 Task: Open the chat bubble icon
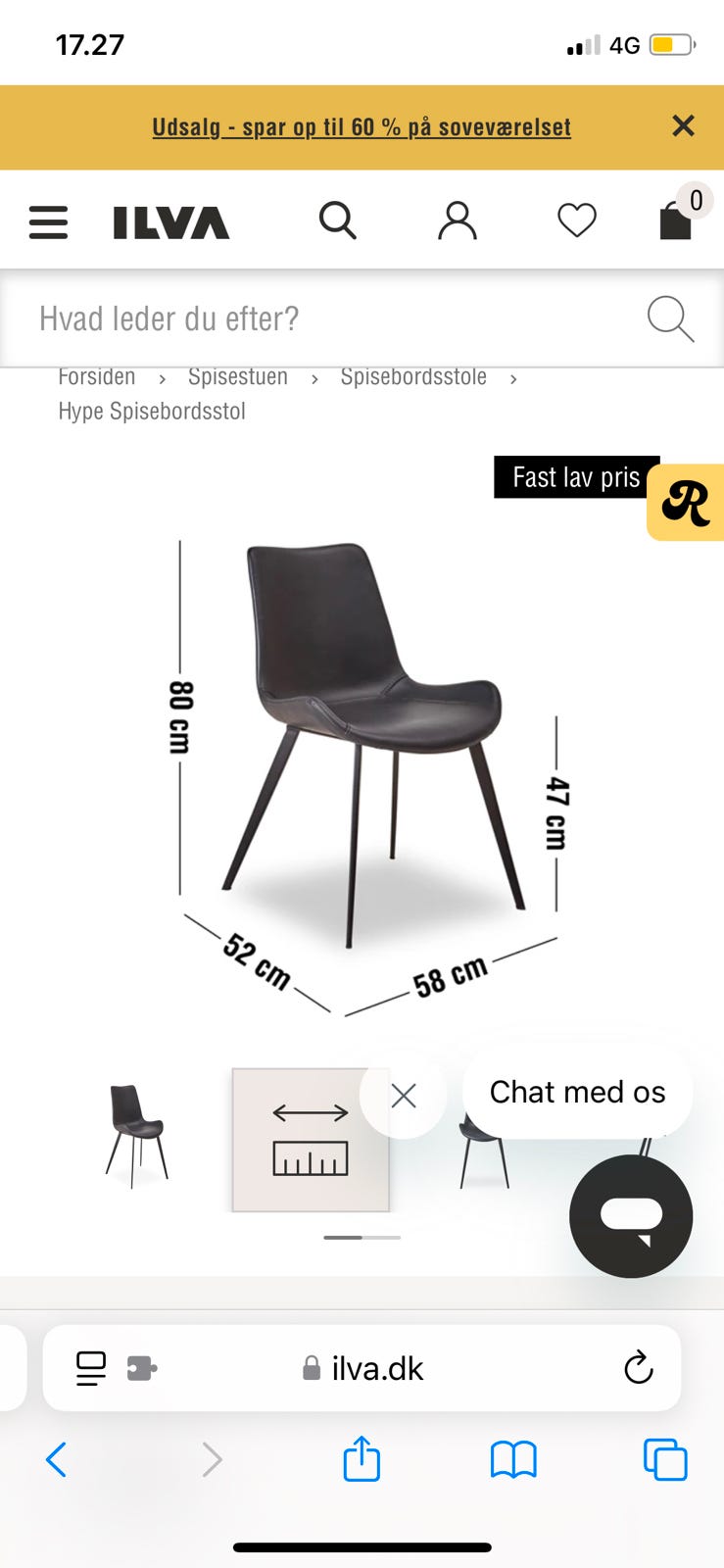pyautogui.click(x=631, y=1214)
